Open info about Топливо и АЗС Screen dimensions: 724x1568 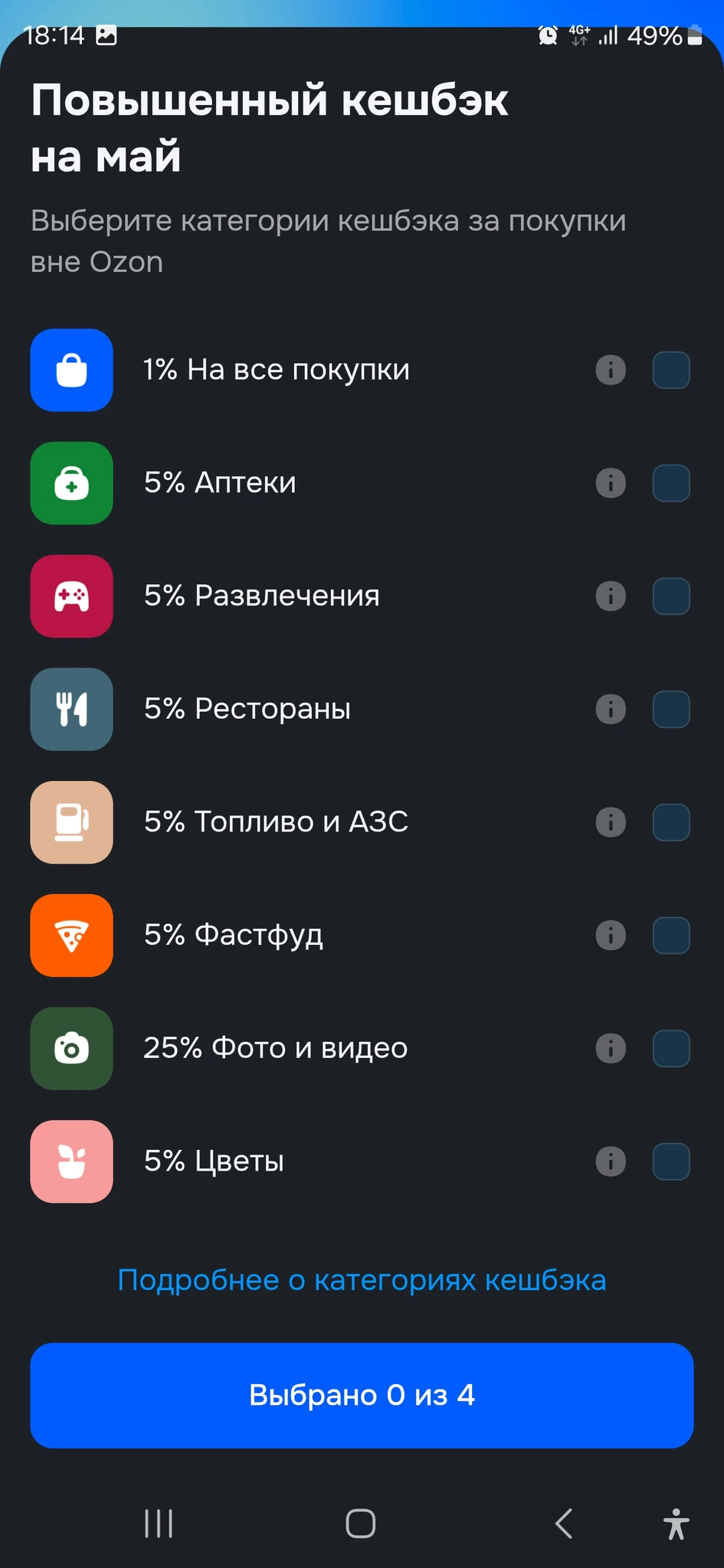click(611, 822)
